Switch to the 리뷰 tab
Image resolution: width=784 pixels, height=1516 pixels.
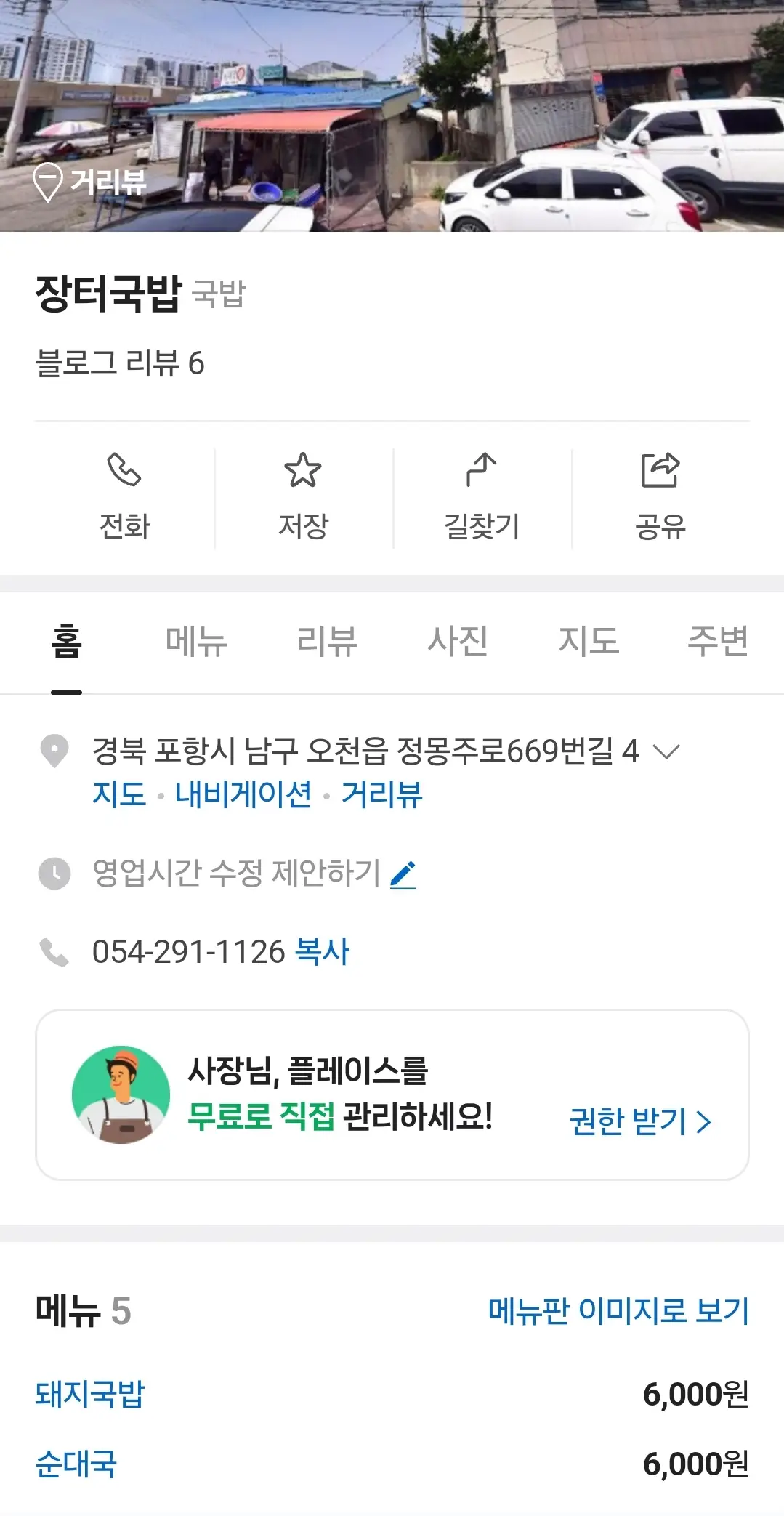pyautogui.click(x=327, y=642)
